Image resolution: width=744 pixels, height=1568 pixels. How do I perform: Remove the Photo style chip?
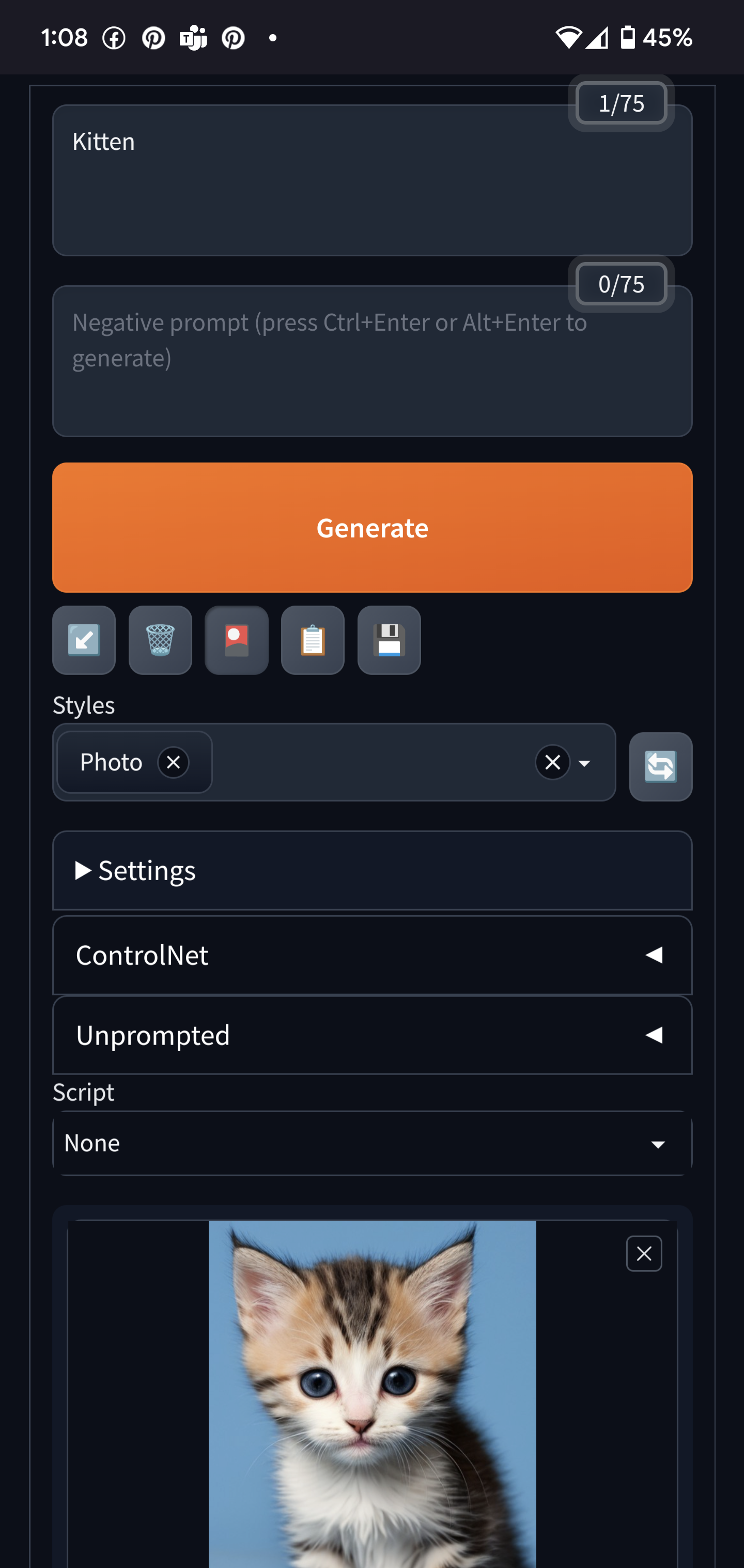click(174, 762)
